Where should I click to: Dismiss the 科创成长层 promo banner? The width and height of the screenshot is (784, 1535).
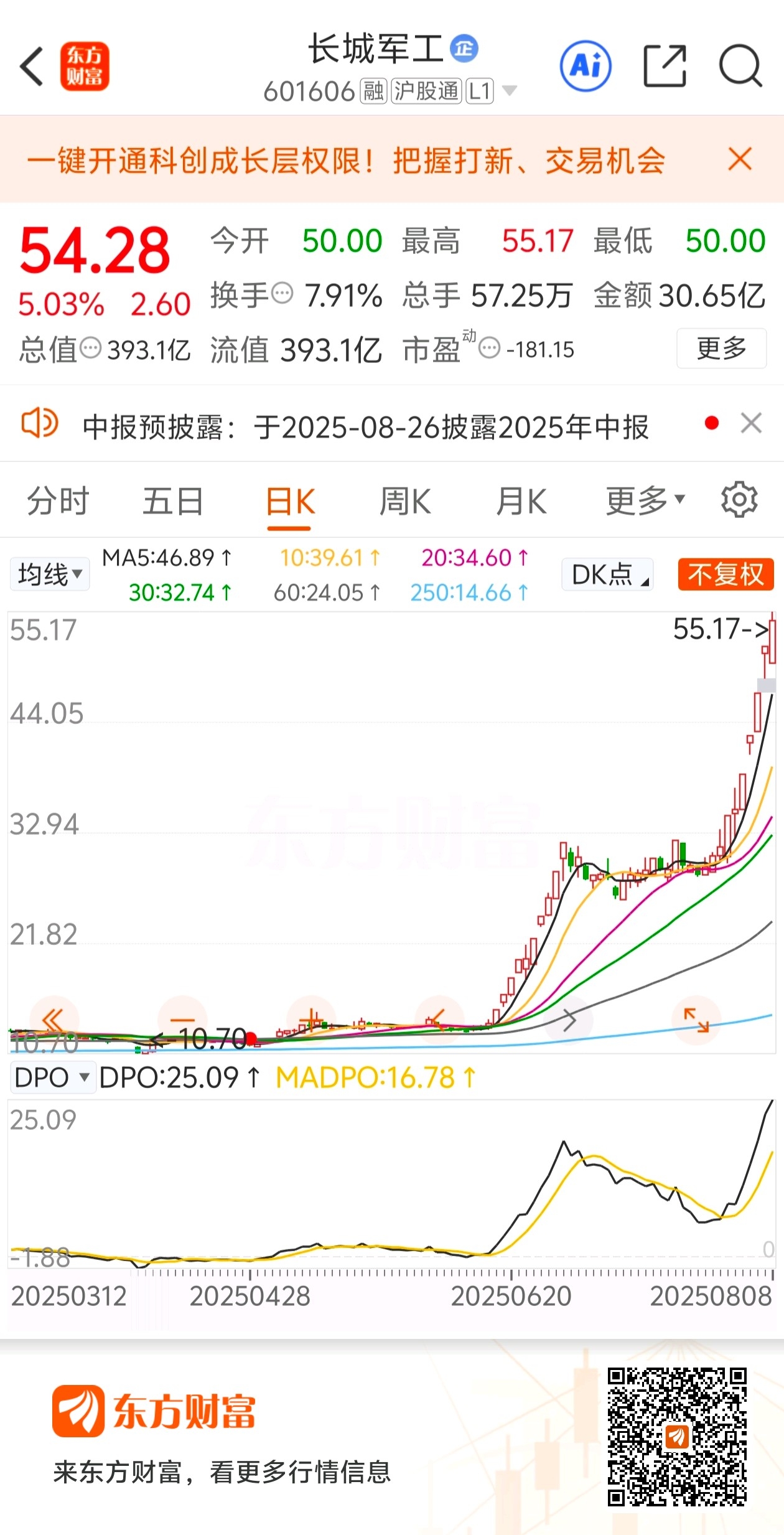tap(740, 159)
